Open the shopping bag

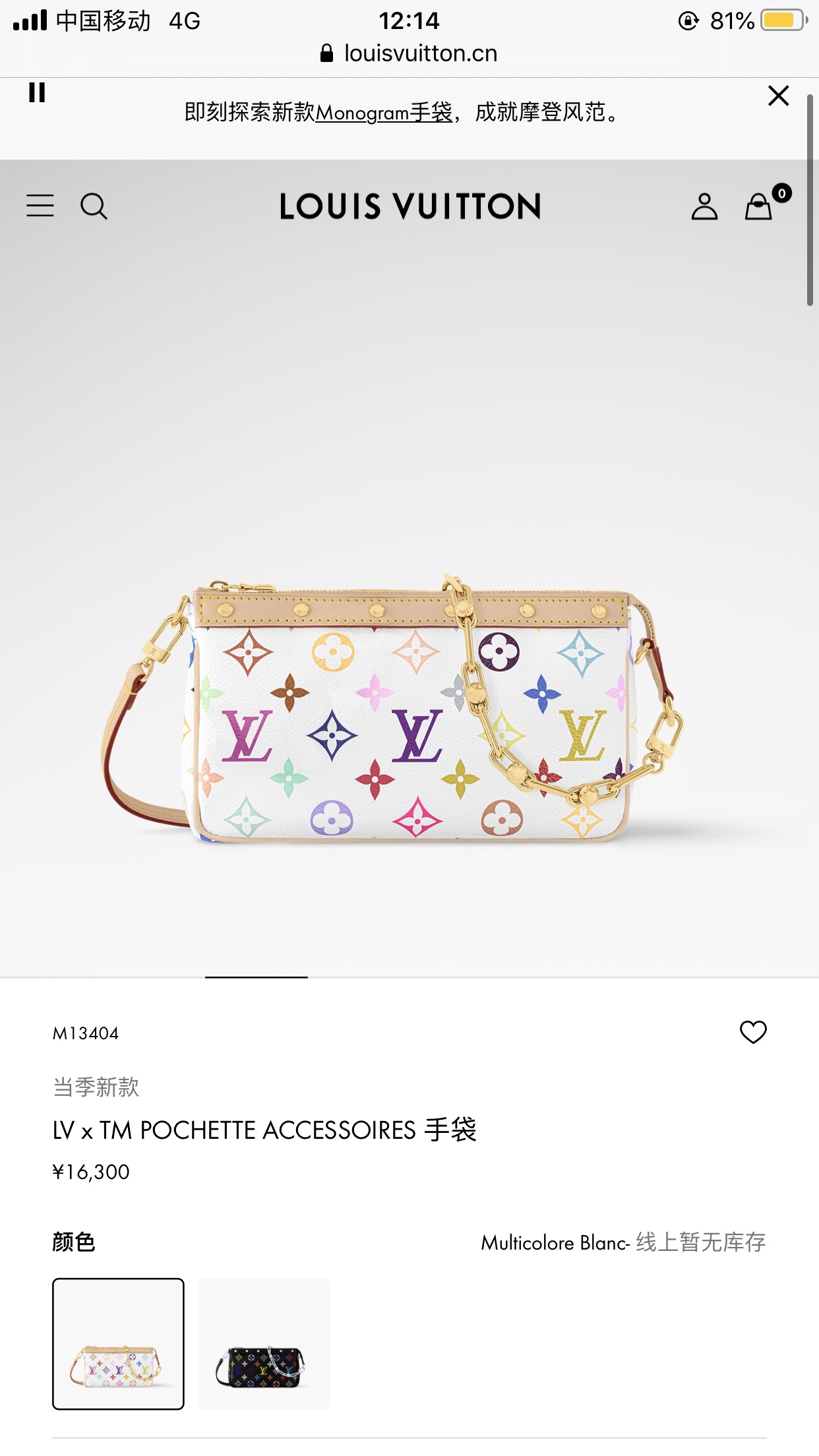click(x=759, y=206)
